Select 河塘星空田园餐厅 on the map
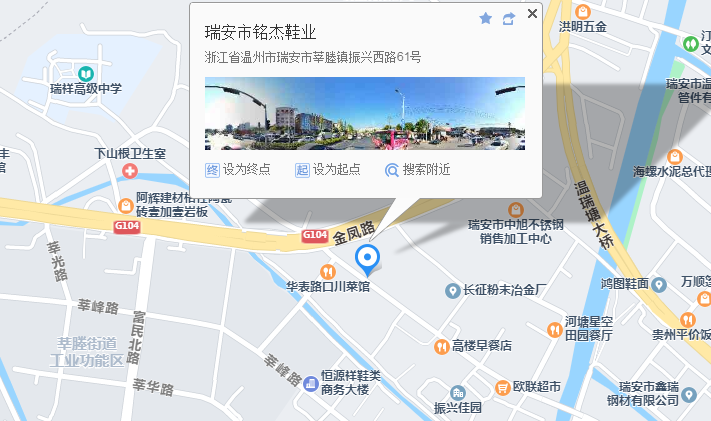The image size is (711, 421). pyautogui.click(x=554, y=330)
